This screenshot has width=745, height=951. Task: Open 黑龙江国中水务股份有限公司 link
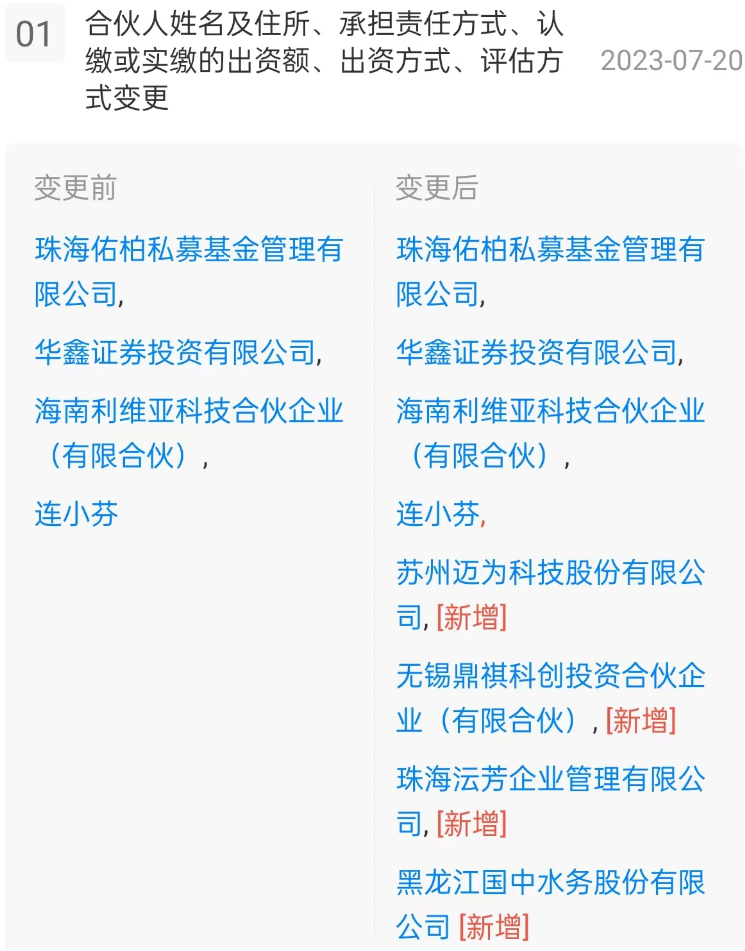tap(550, 882)
